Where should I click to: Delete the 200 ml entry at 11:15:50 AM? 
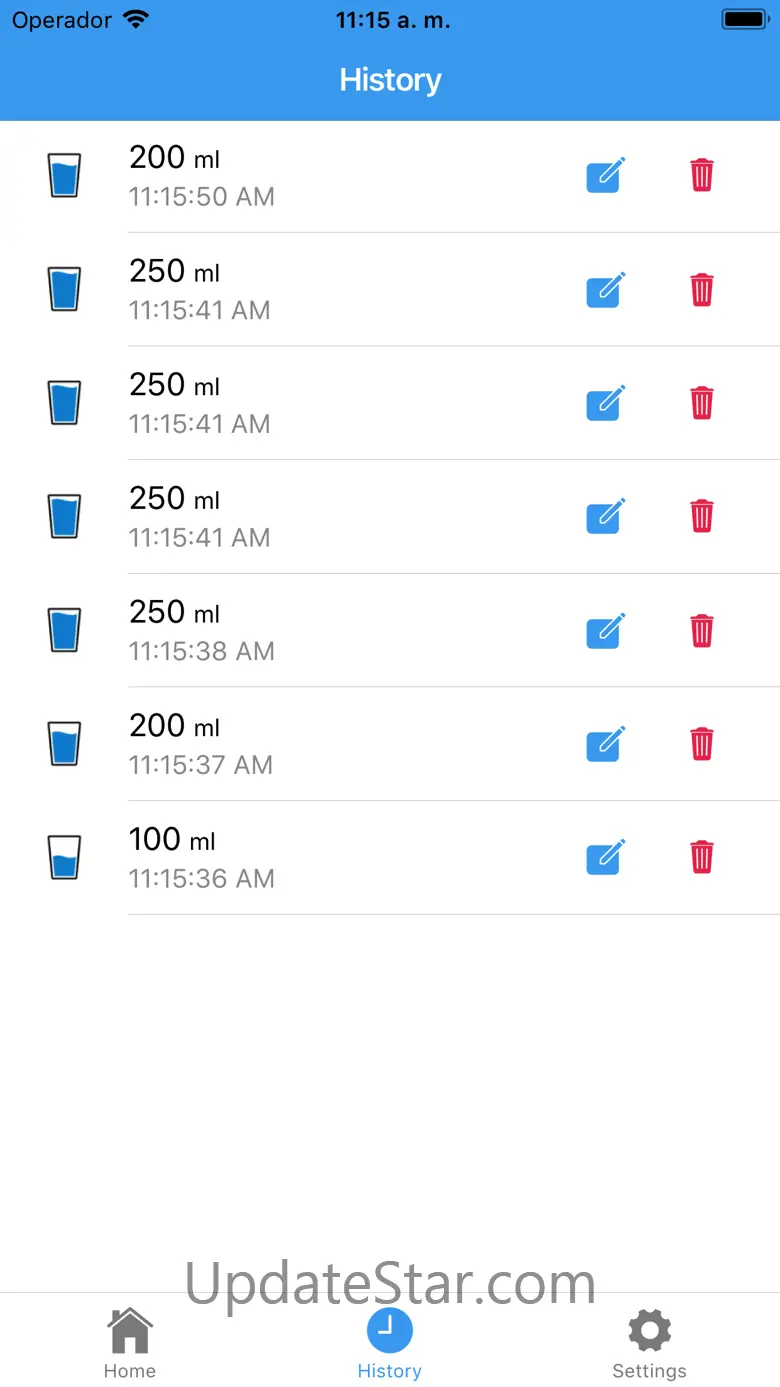(702, 176)
